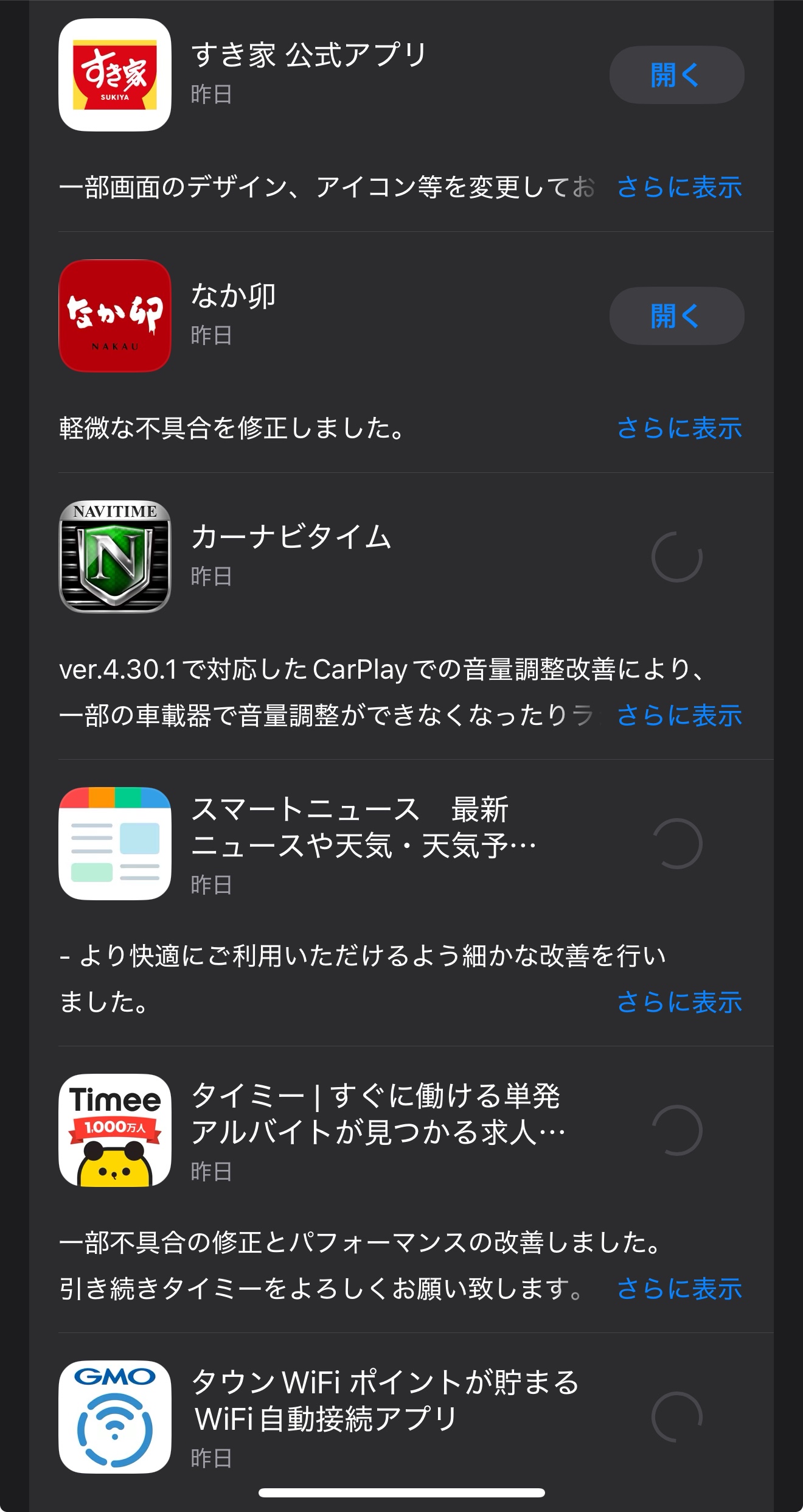Stop the タウンWiFi update spinner
Viewport: 803px width, 1512px height.
tap(676, 1417)
